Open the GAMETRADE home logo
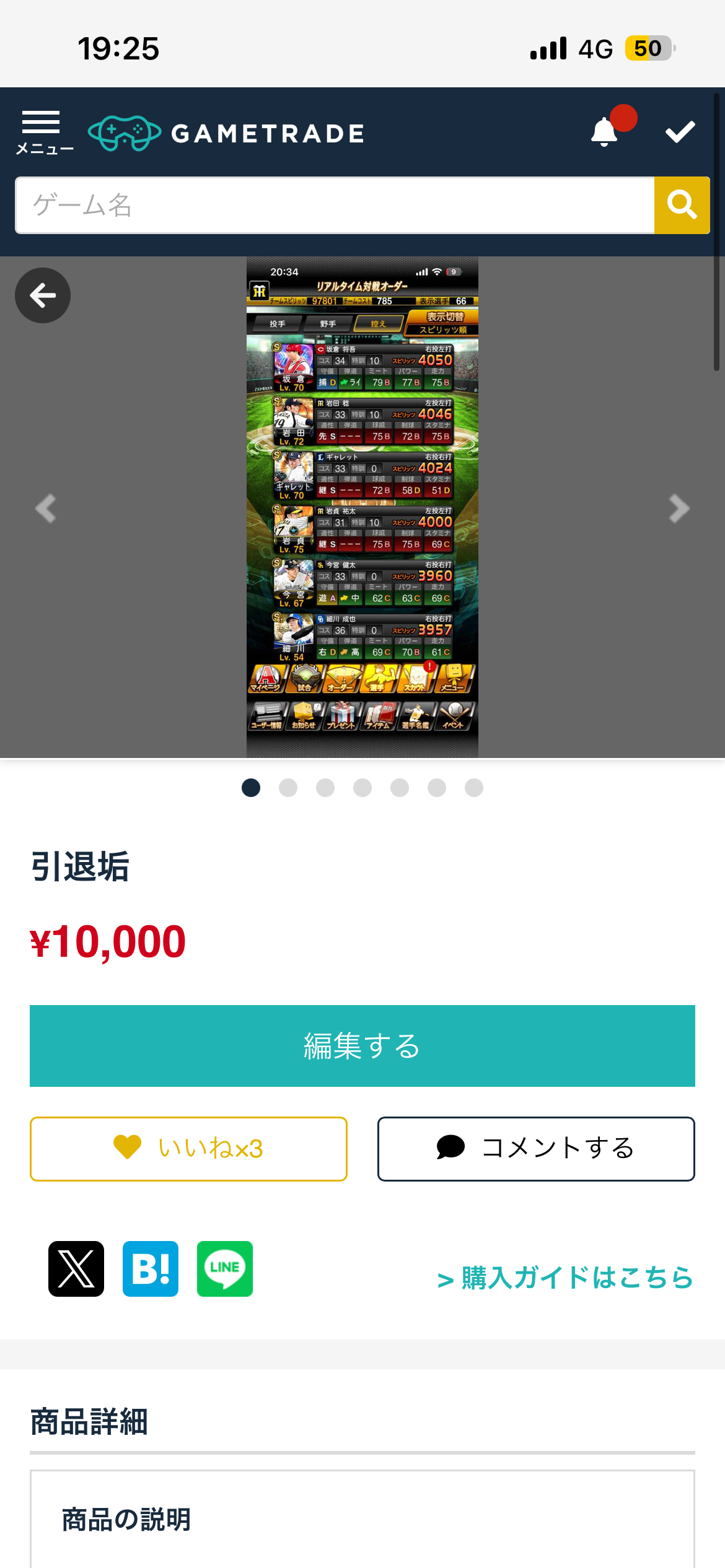 point(226,133)
